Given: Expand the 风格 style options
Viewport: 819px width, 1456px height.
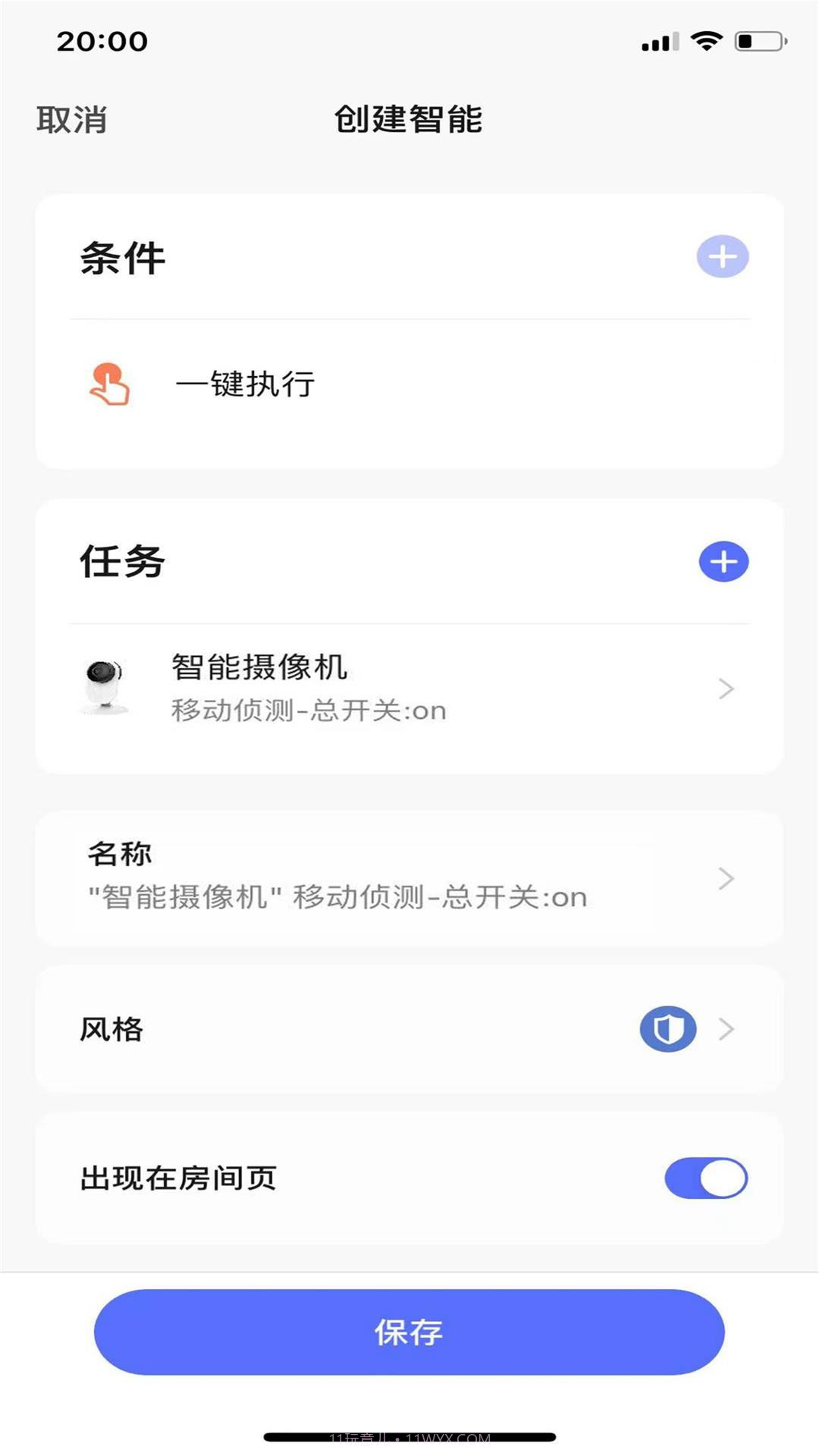Looking at the screenshot, I should coord(726,1029).
